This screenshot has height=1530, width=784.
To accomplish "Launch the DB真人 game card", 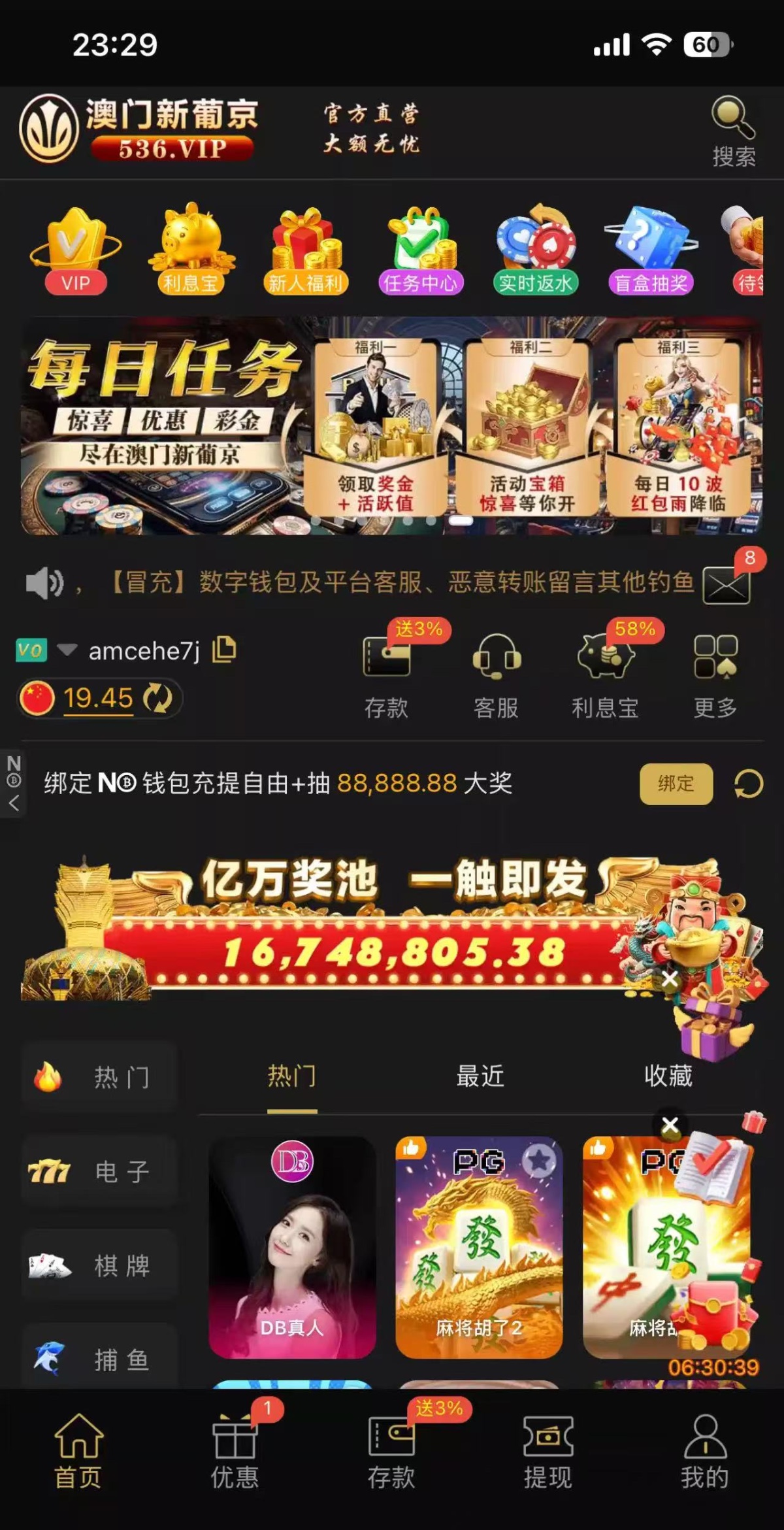I will point(292,1247).
